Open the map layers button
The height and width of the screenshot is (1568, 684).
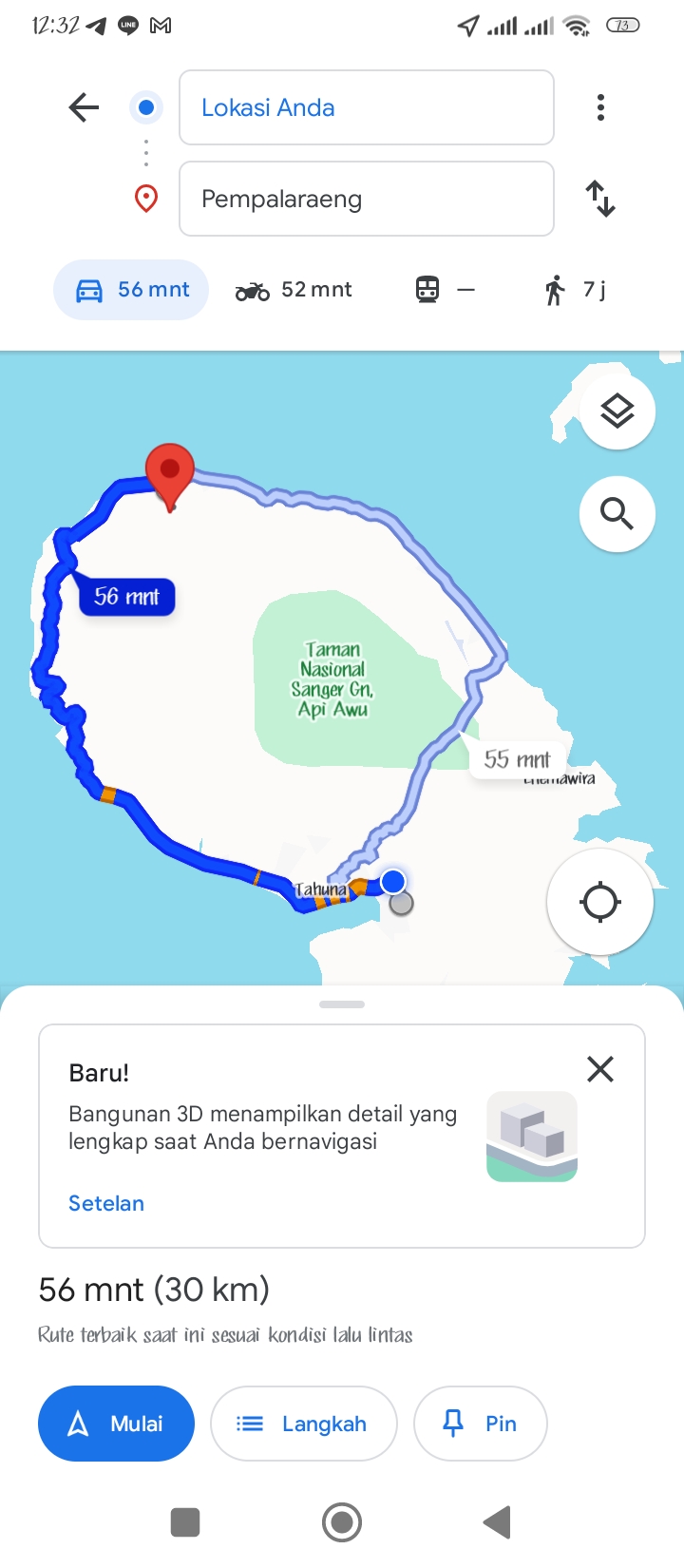[617, 411]
